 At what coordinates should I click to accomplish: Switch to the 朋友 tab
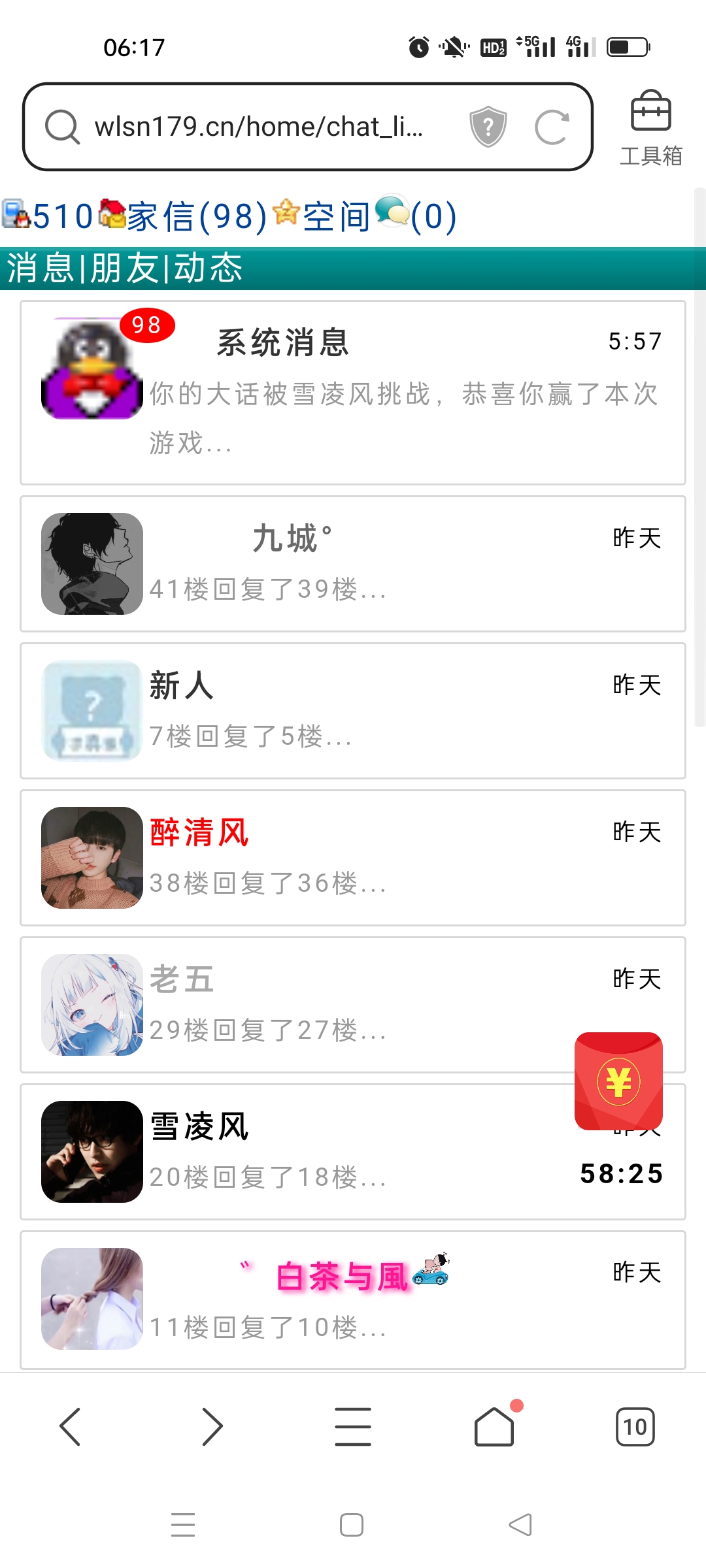[x=124, y=269]
